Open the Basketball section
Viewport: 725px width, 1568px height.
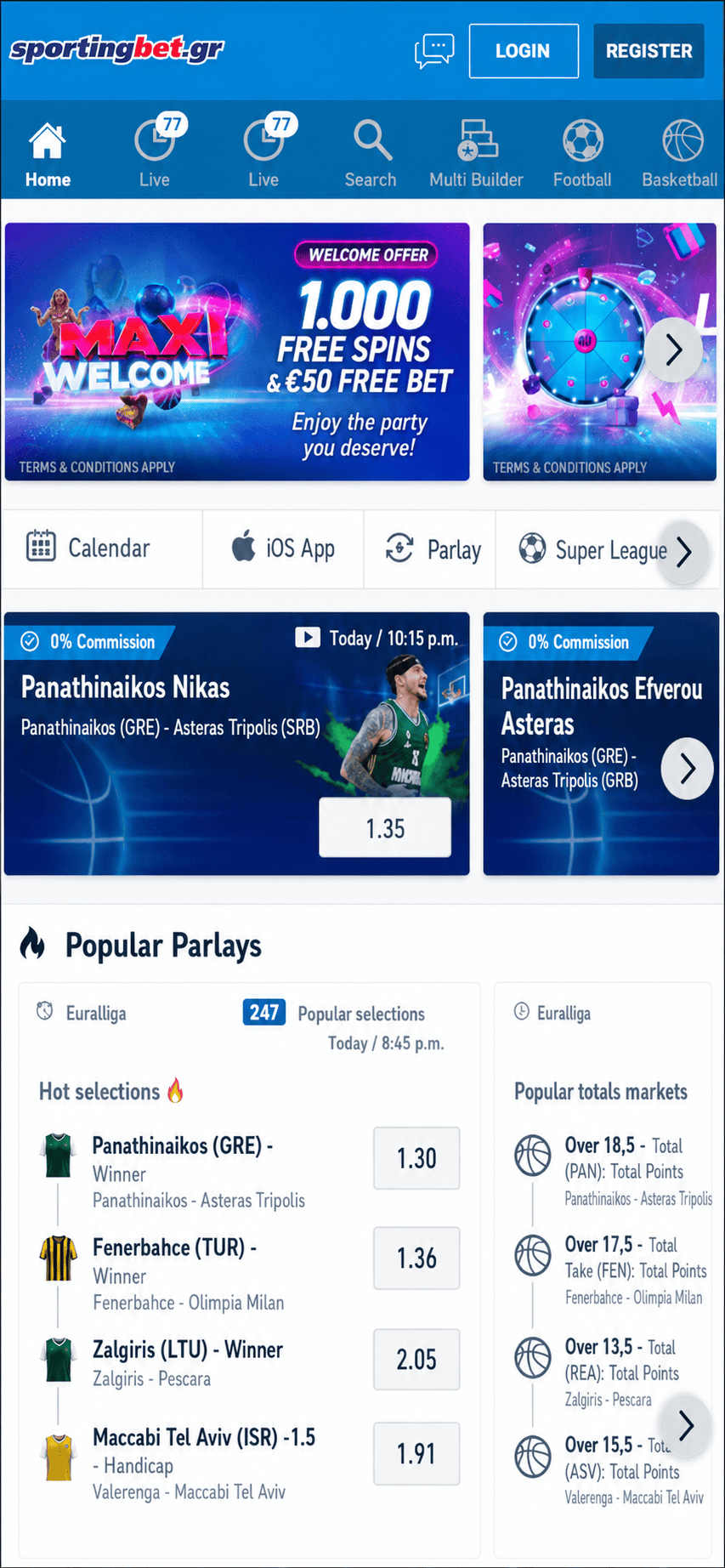point(680,154)
